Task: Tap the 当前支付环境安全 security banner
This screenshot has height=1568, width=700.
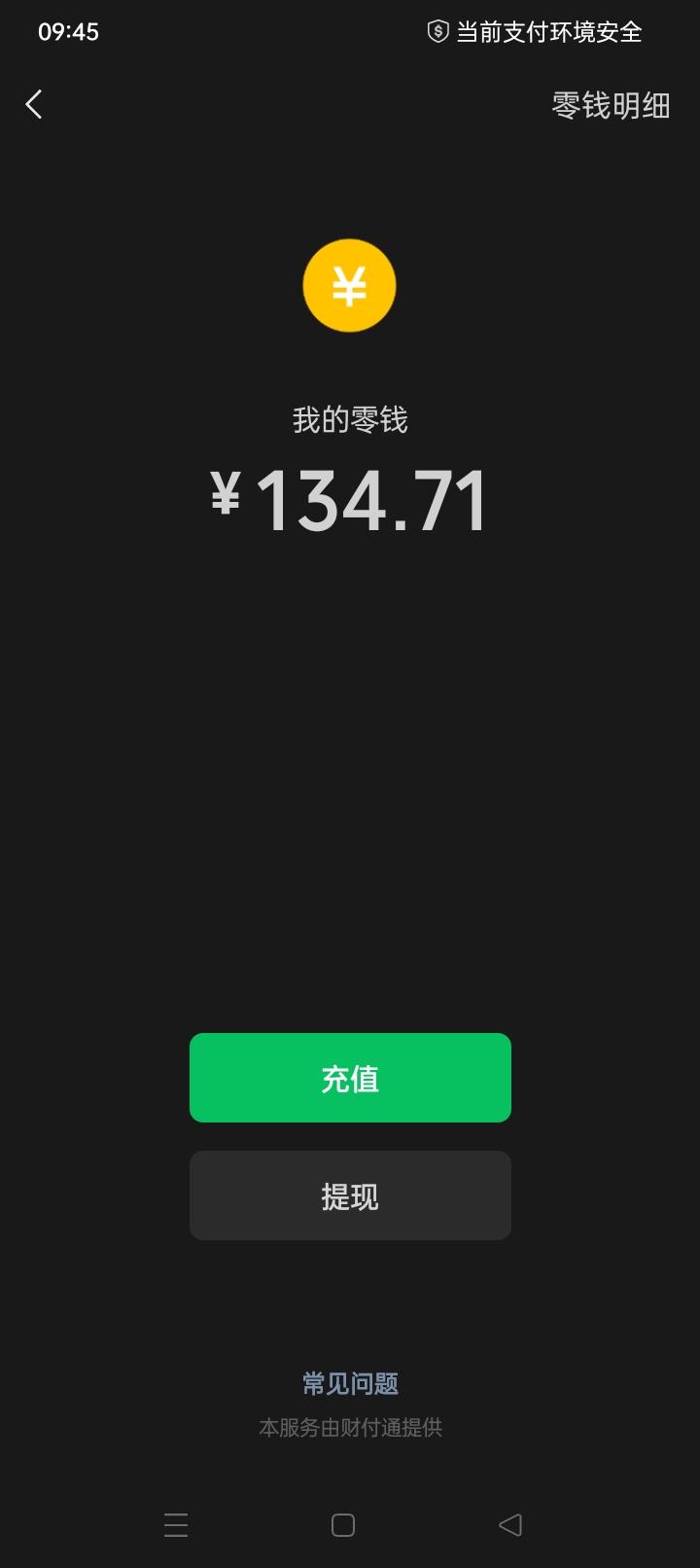Action: pyautogui.click(x=545, y=32)
